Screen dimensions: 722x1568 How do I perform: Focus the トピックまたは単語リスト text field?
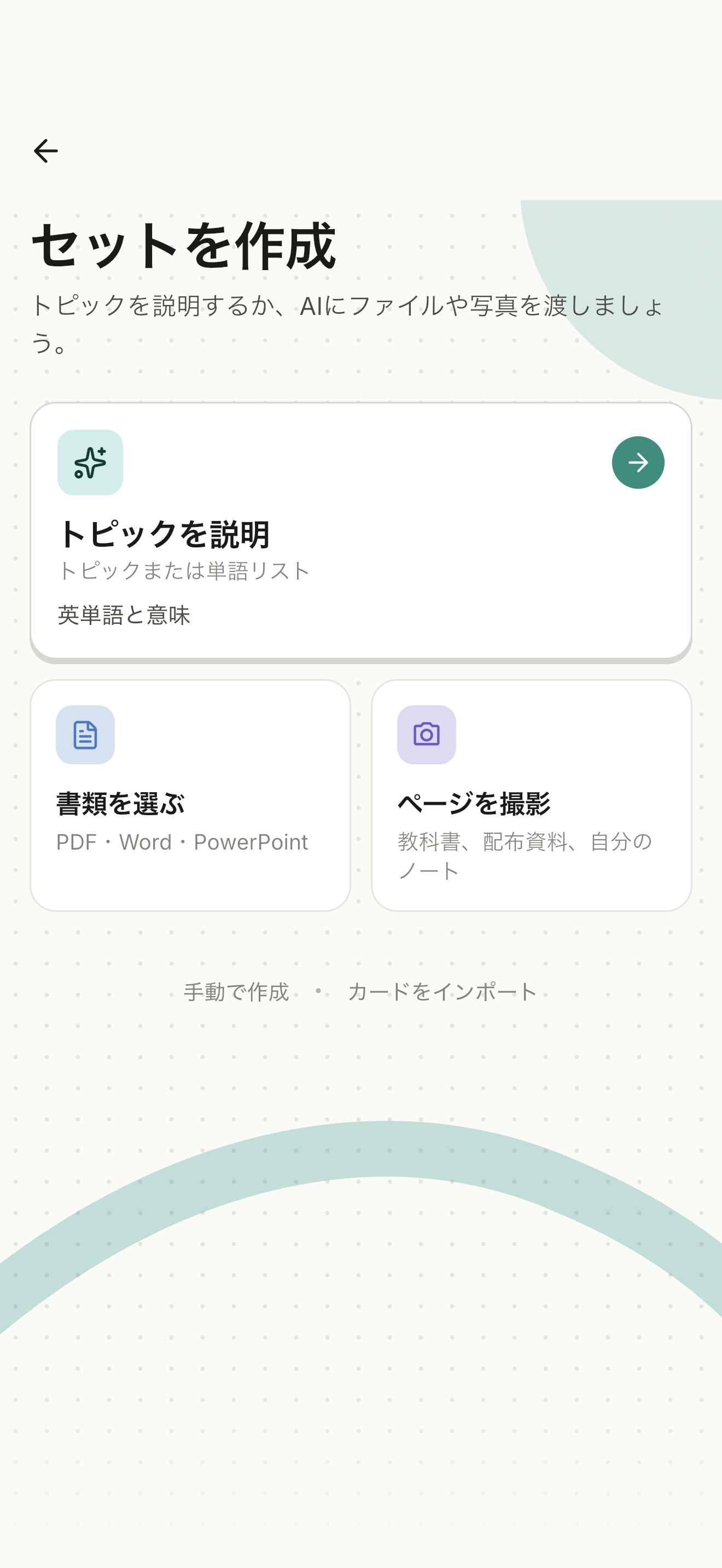(360, 615)
